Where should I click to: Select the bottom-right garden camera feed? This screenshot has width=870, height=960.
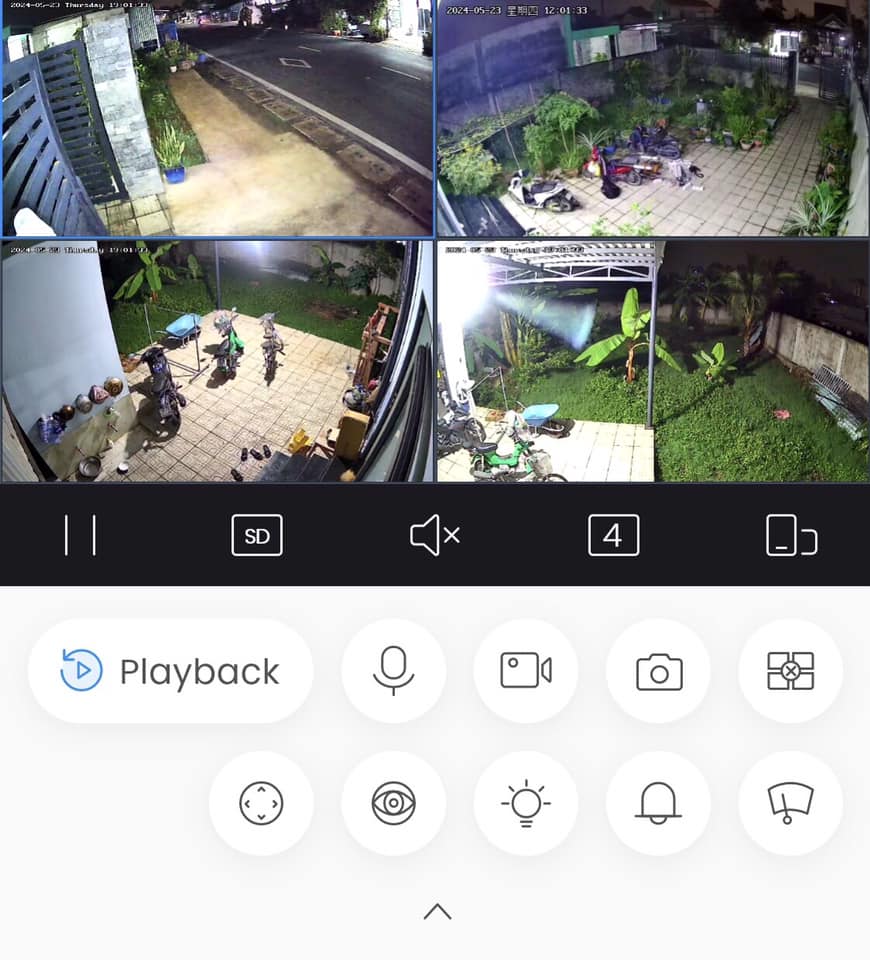click(x=653, y=361)
